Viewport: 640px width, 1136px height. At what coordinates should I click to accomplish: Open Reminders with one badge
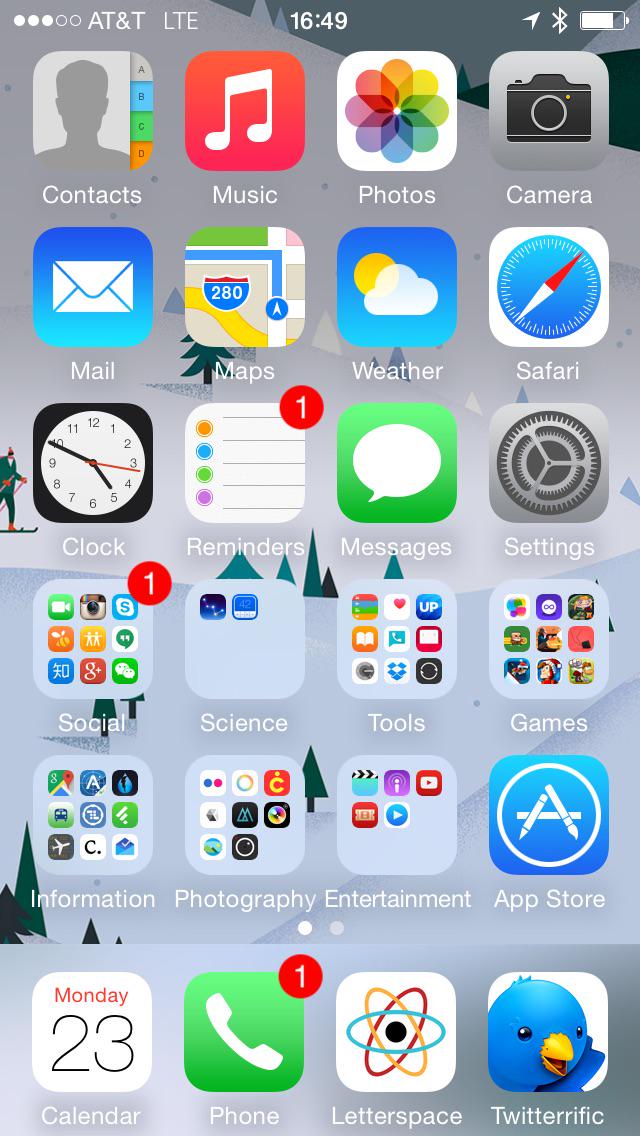tap(244, 463)
